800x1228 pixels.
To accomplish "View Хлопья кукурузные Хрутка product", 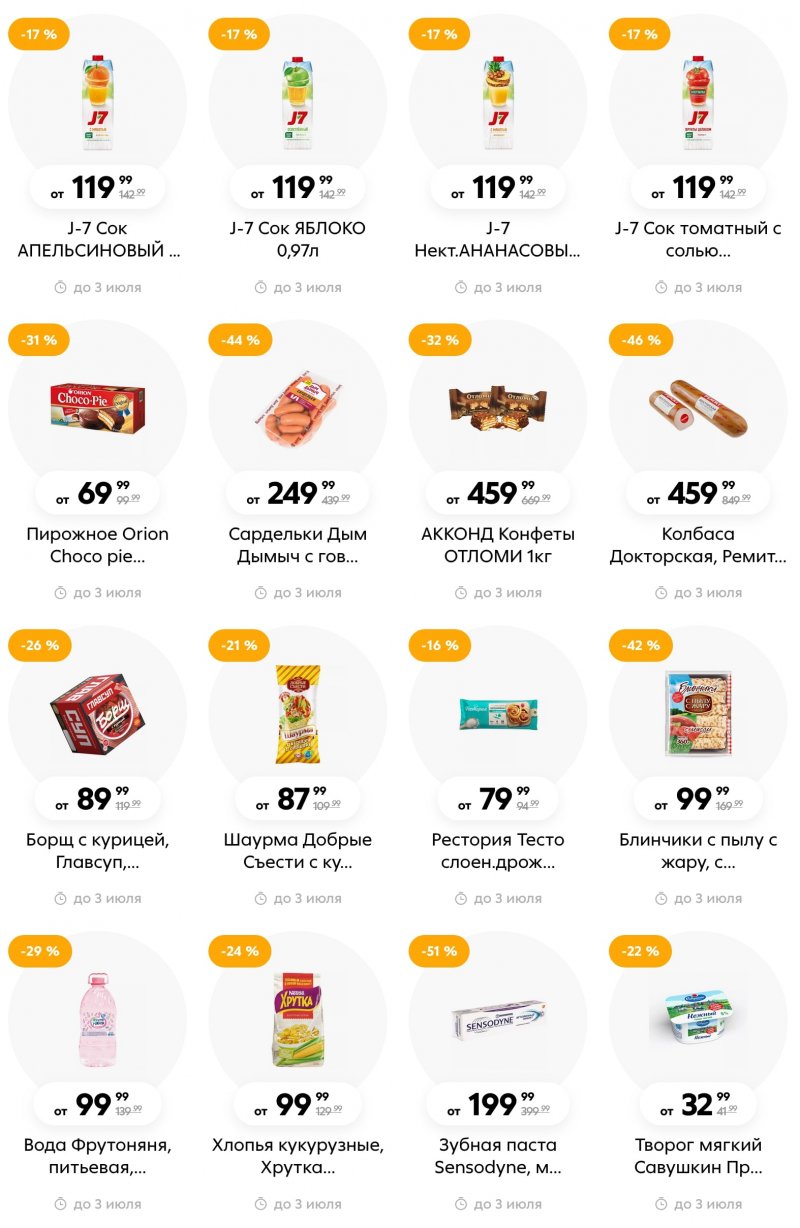I will [298, 1020].
